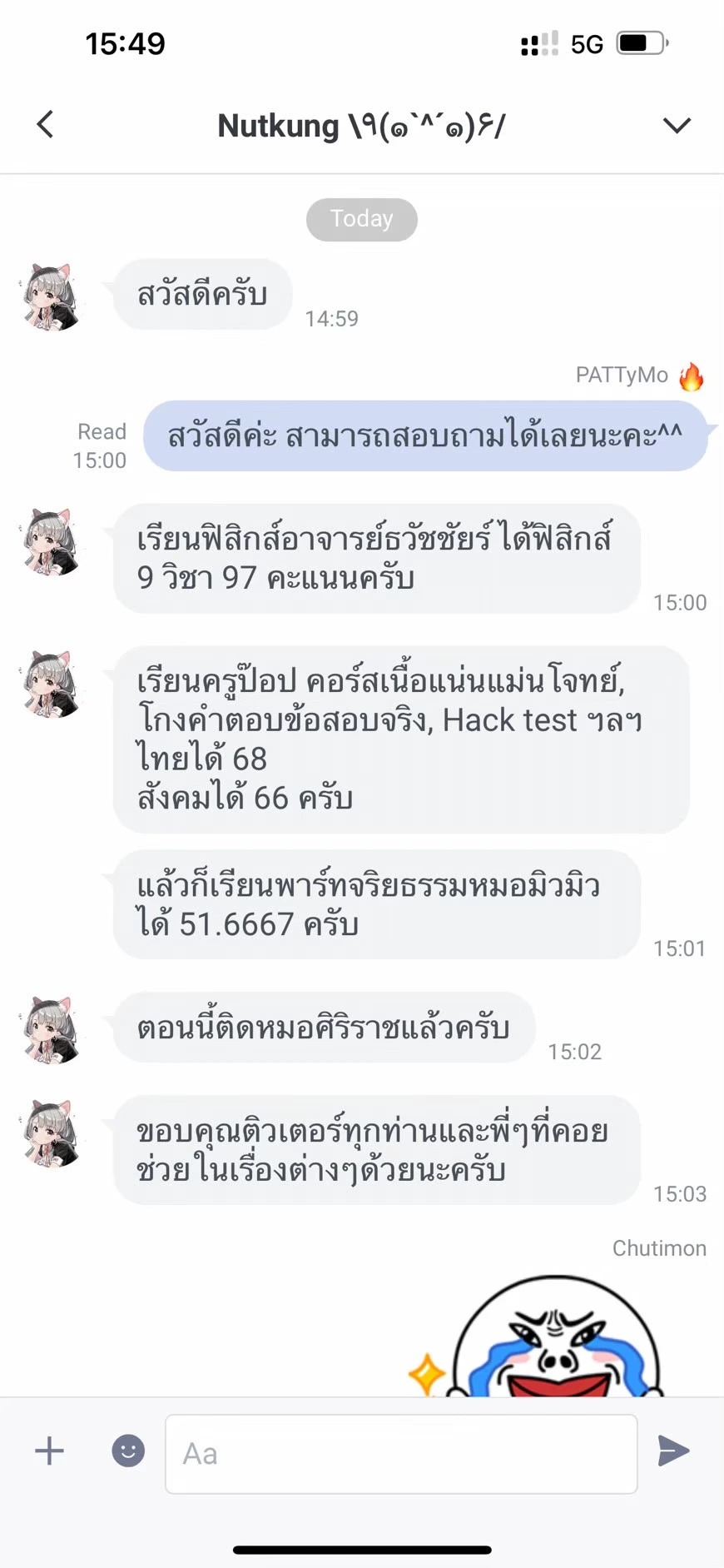Open Nutkung's avatar beside the 14:59 message
Image resolution: width=724 pixels, height=1568 pixels.
[51, 297]
